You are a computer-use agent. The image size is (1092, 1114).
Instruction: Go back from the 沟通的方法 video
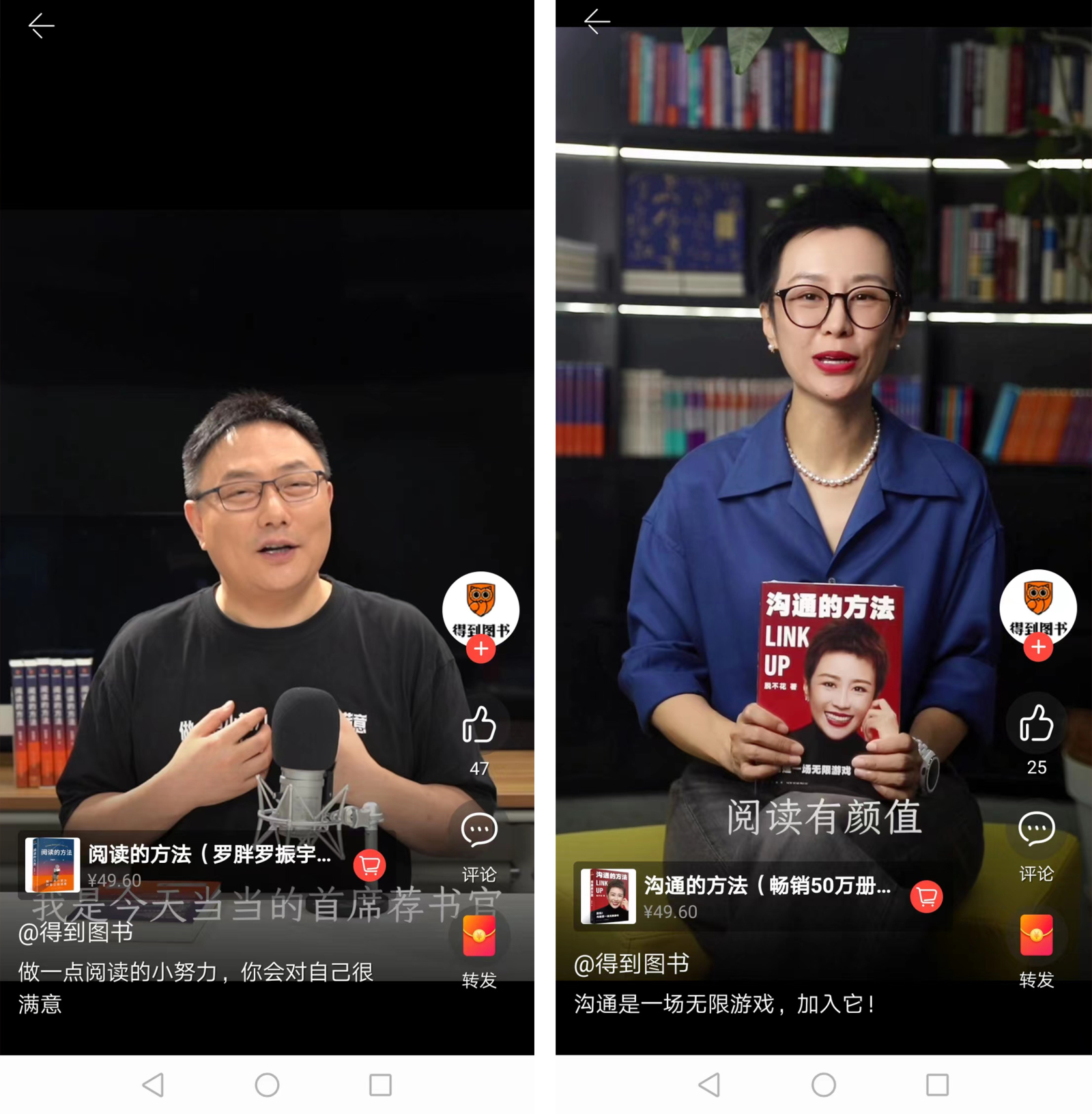pyautogui.click(x=597, y=22)
